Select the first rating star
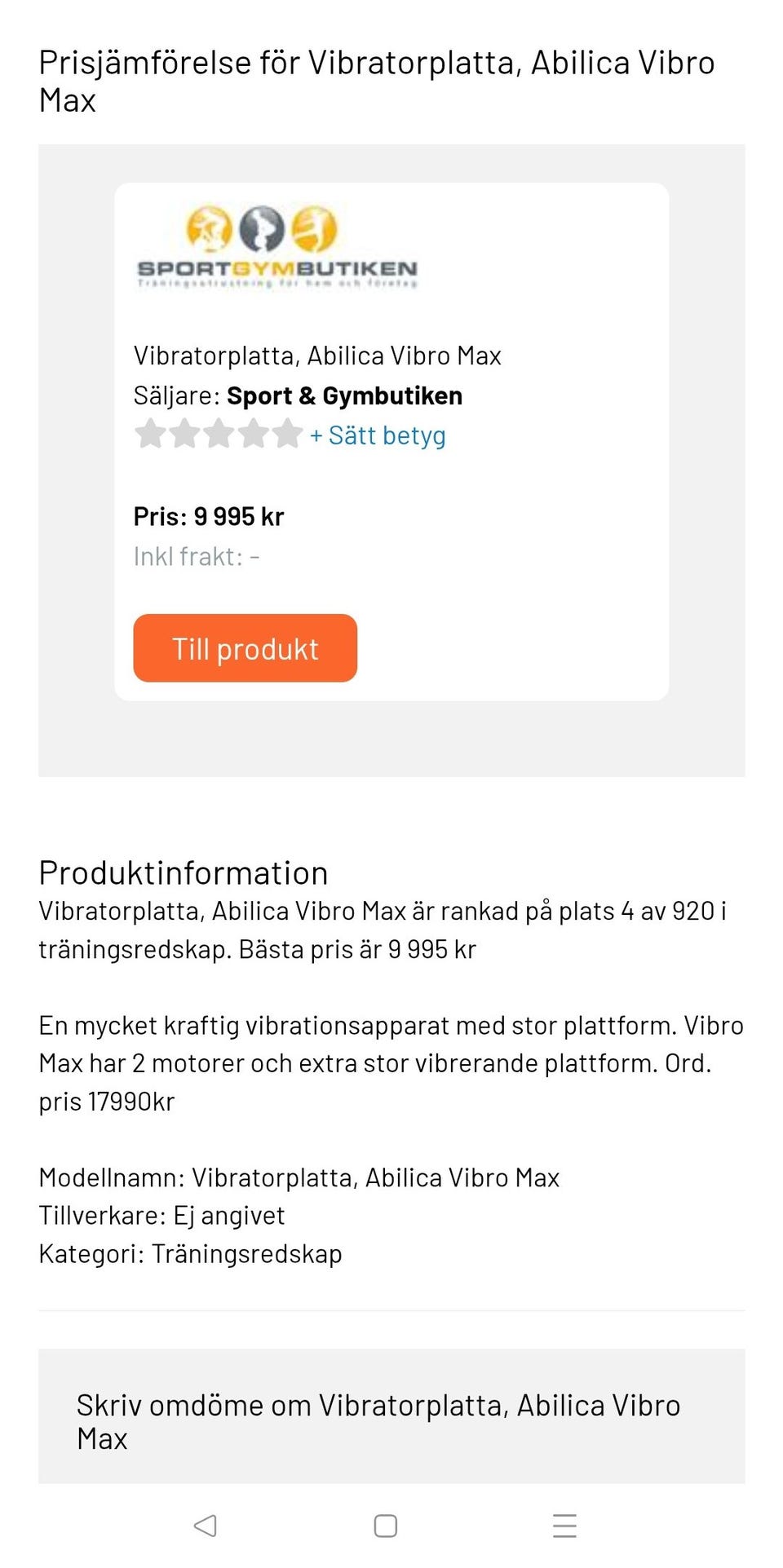Screen dimensions: 783x1568 (149, 433)
